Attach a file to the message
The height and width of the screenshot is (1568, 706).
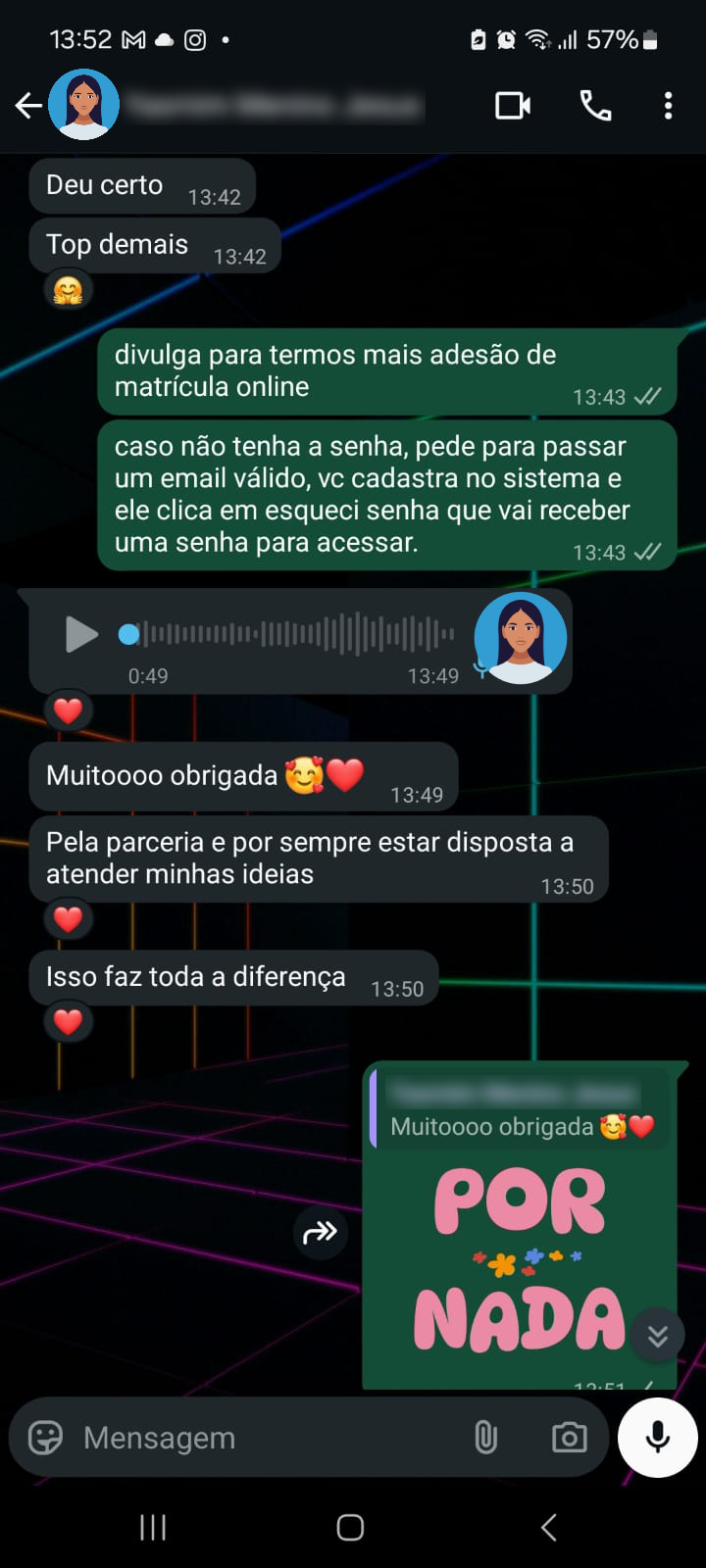click(x=485, y=1438)
